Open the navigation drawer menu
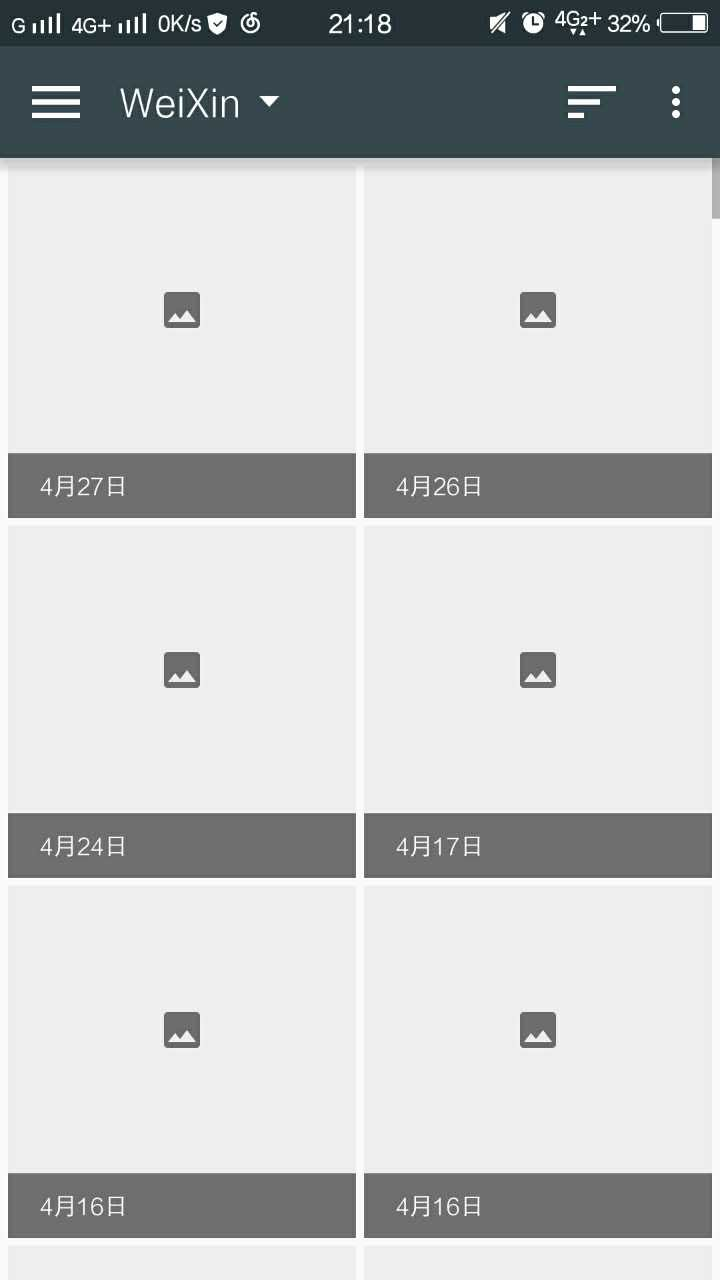720x1280 pixels. (x=56, y=102)
